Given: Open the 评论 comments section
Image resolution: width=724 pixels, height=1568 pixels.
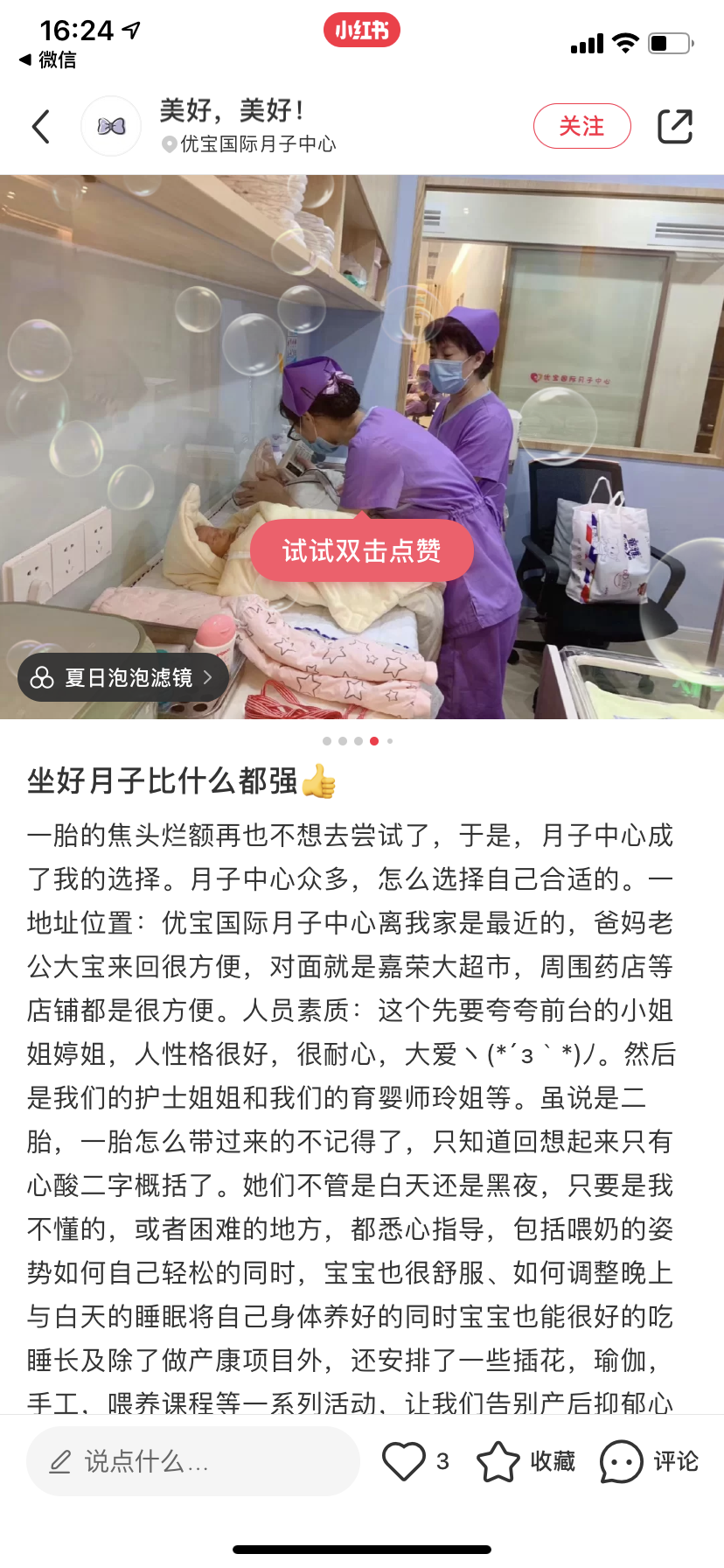Looking at the screenshot, I should [x=649, y=1460].
